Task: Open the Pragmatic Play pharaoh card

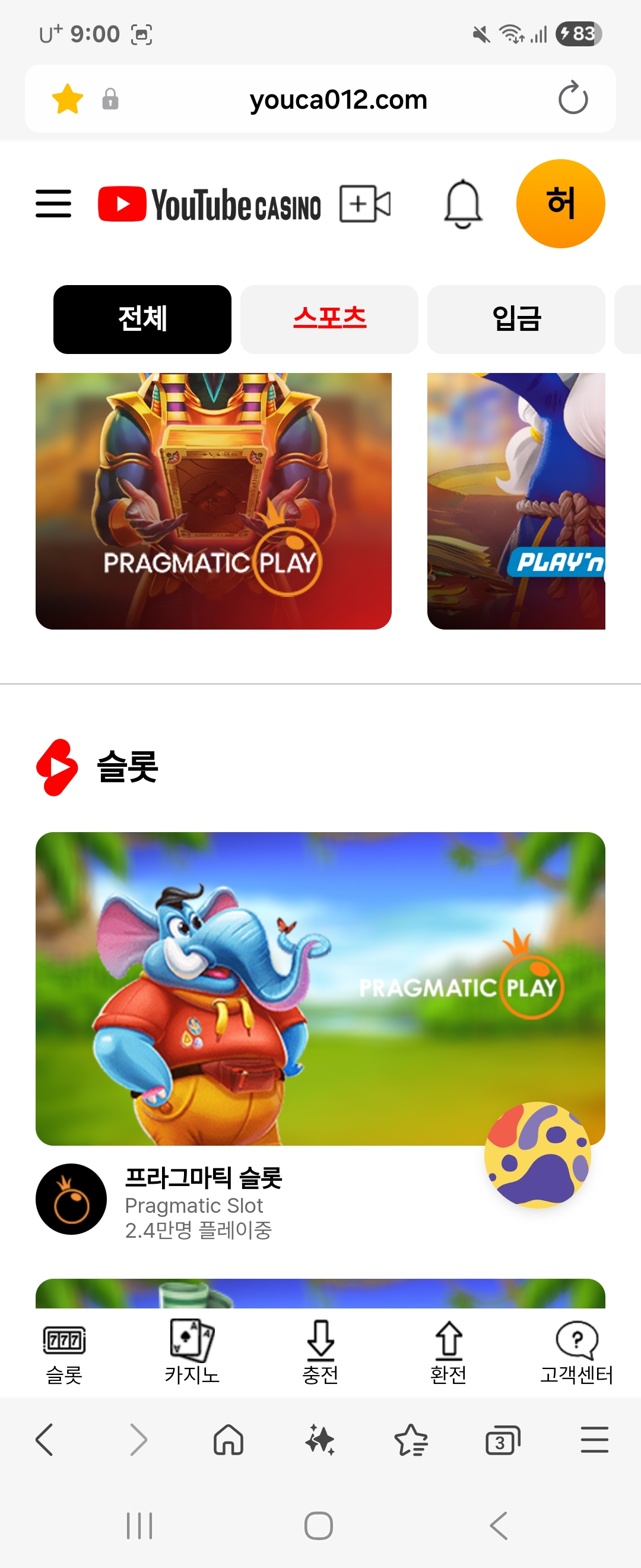Action: tap(214, 500)
